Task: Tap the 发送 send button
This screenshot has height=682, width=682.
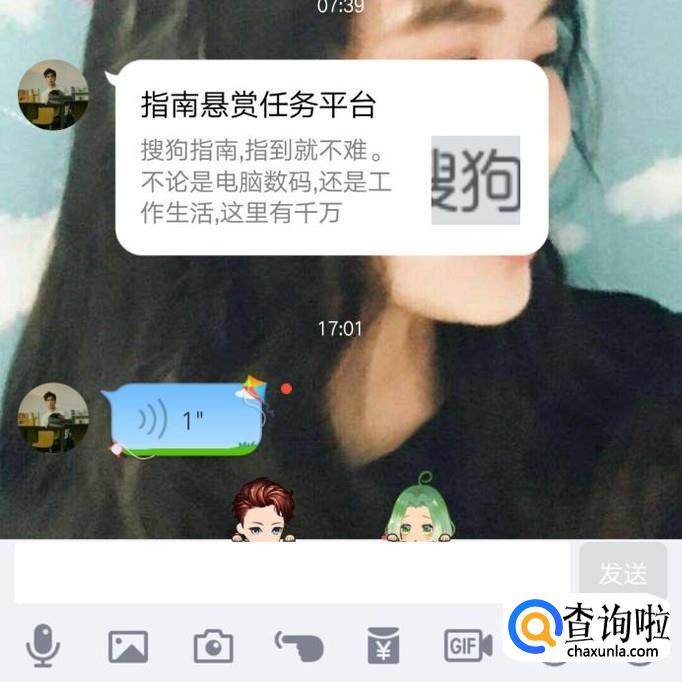Action: click(623, 573)
